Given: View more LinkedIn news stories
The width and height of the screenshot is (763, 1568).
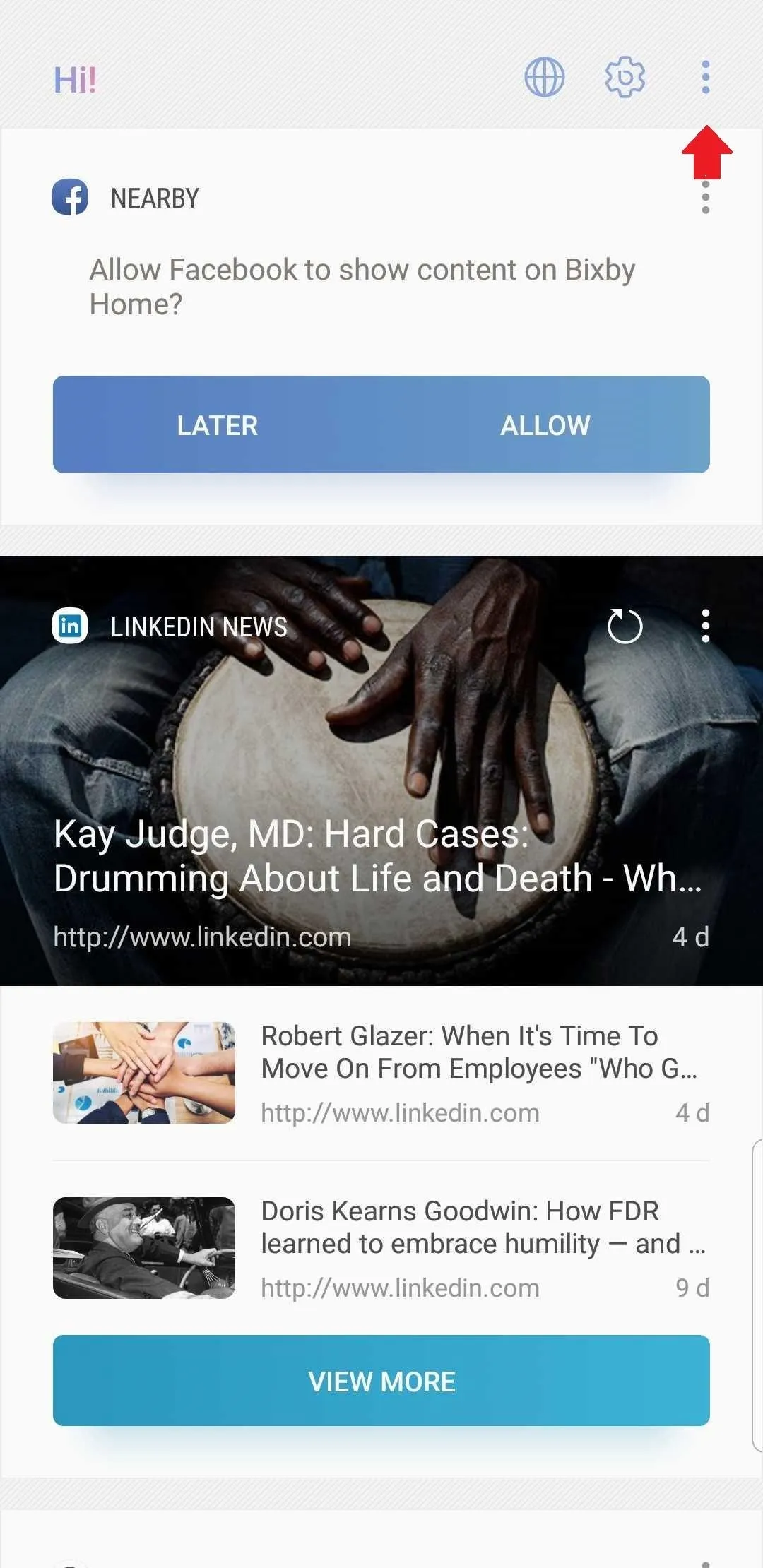Looking at the screenshot, I should 381,1380.
